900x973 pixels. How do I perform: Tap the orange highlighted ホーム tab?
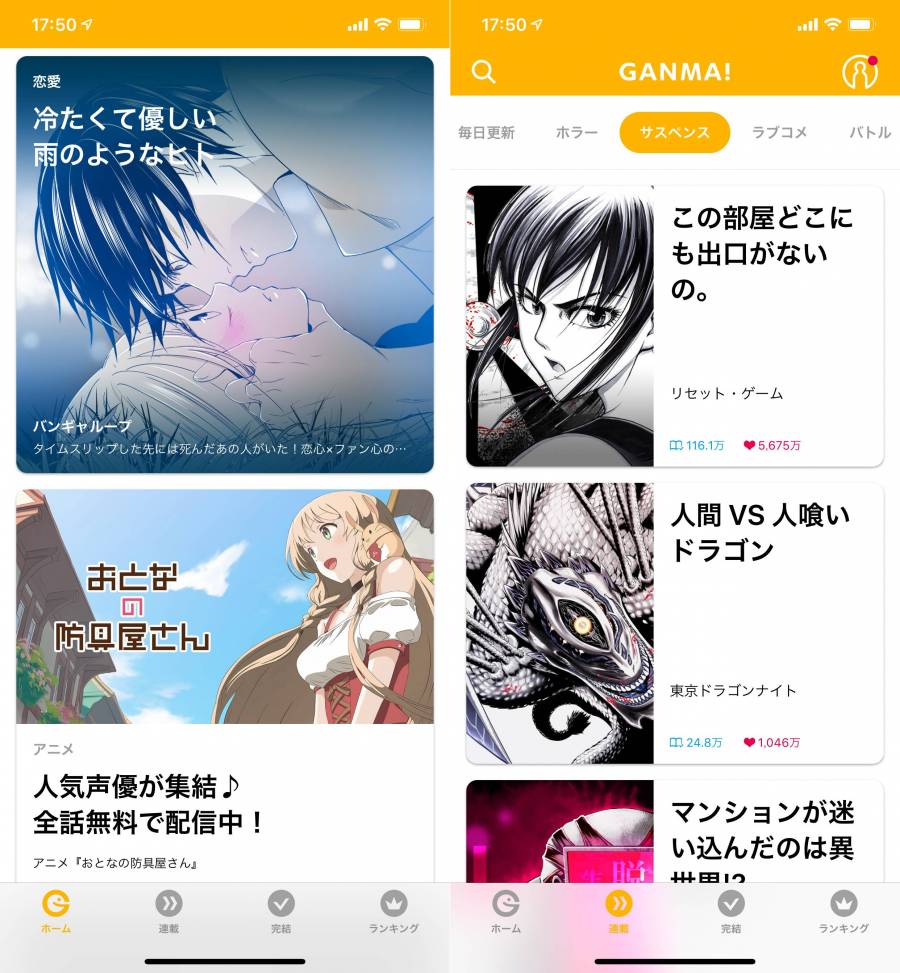[x=56, y=911]
